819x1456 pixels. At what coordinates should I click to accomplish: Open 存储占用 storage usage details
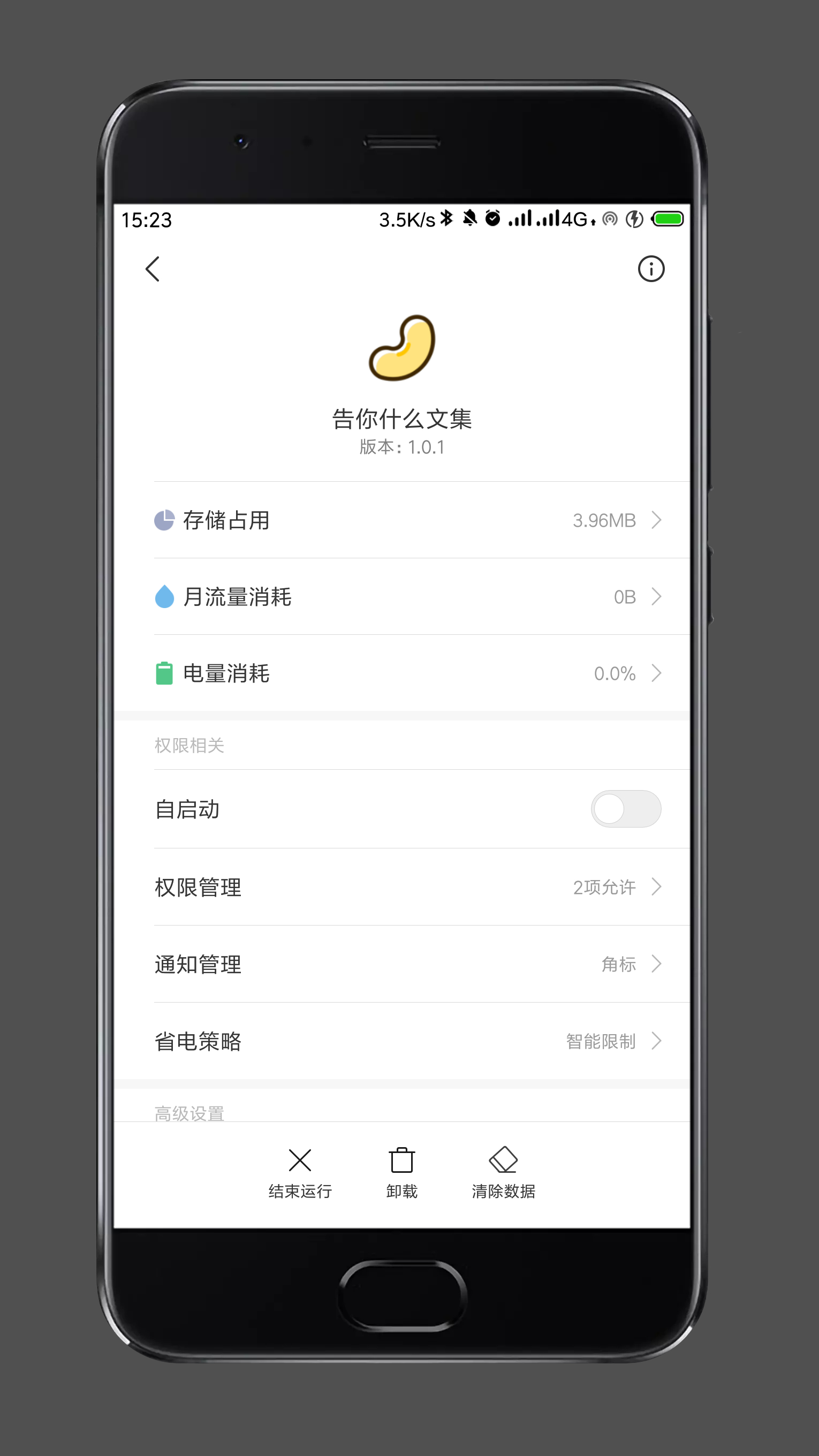(x=402, y=520)
